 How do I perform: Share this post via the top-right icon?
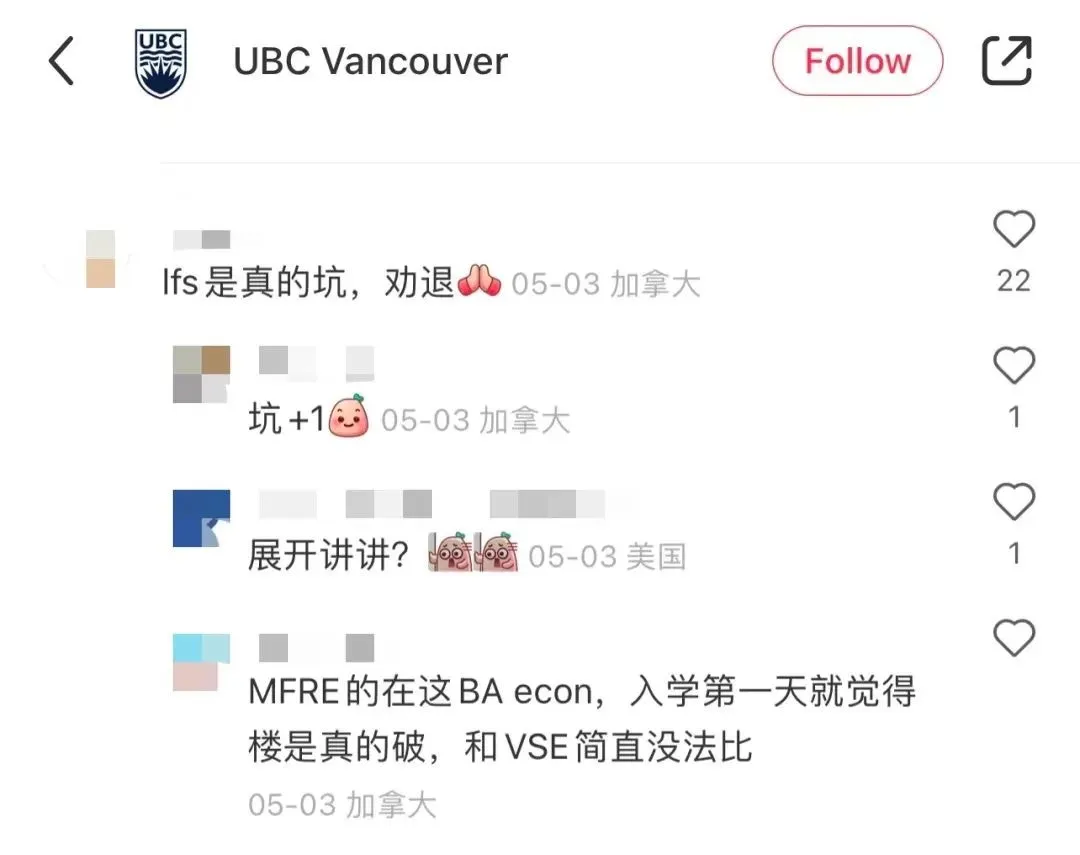(x=1006, y=61)
